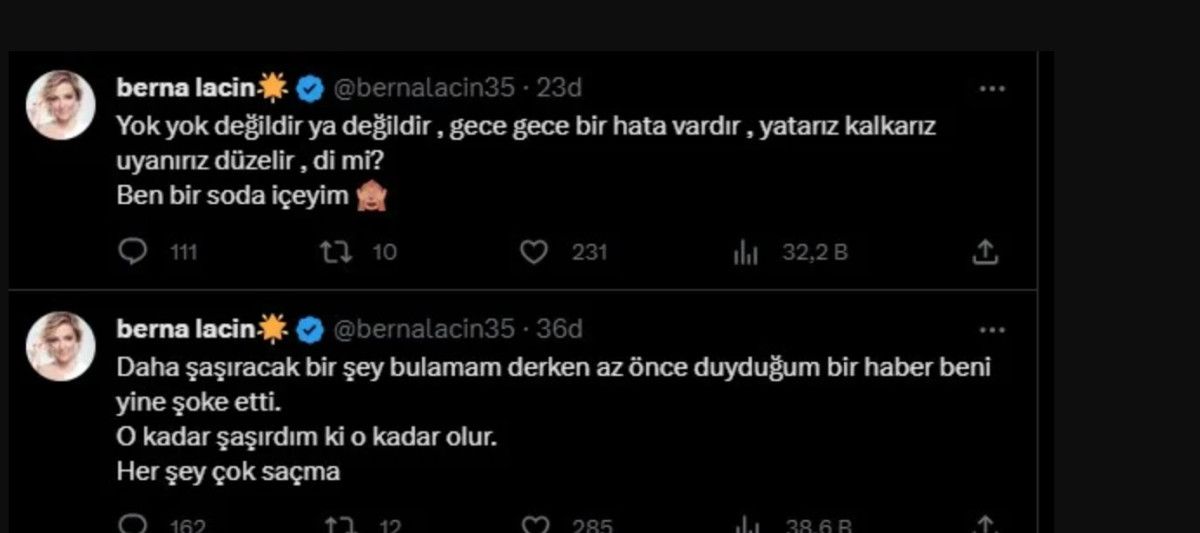Like the 'Her şey çok saçma' tweet
Image resolution: width=1200 pixels, height=533 pixels.
[538, 525]
